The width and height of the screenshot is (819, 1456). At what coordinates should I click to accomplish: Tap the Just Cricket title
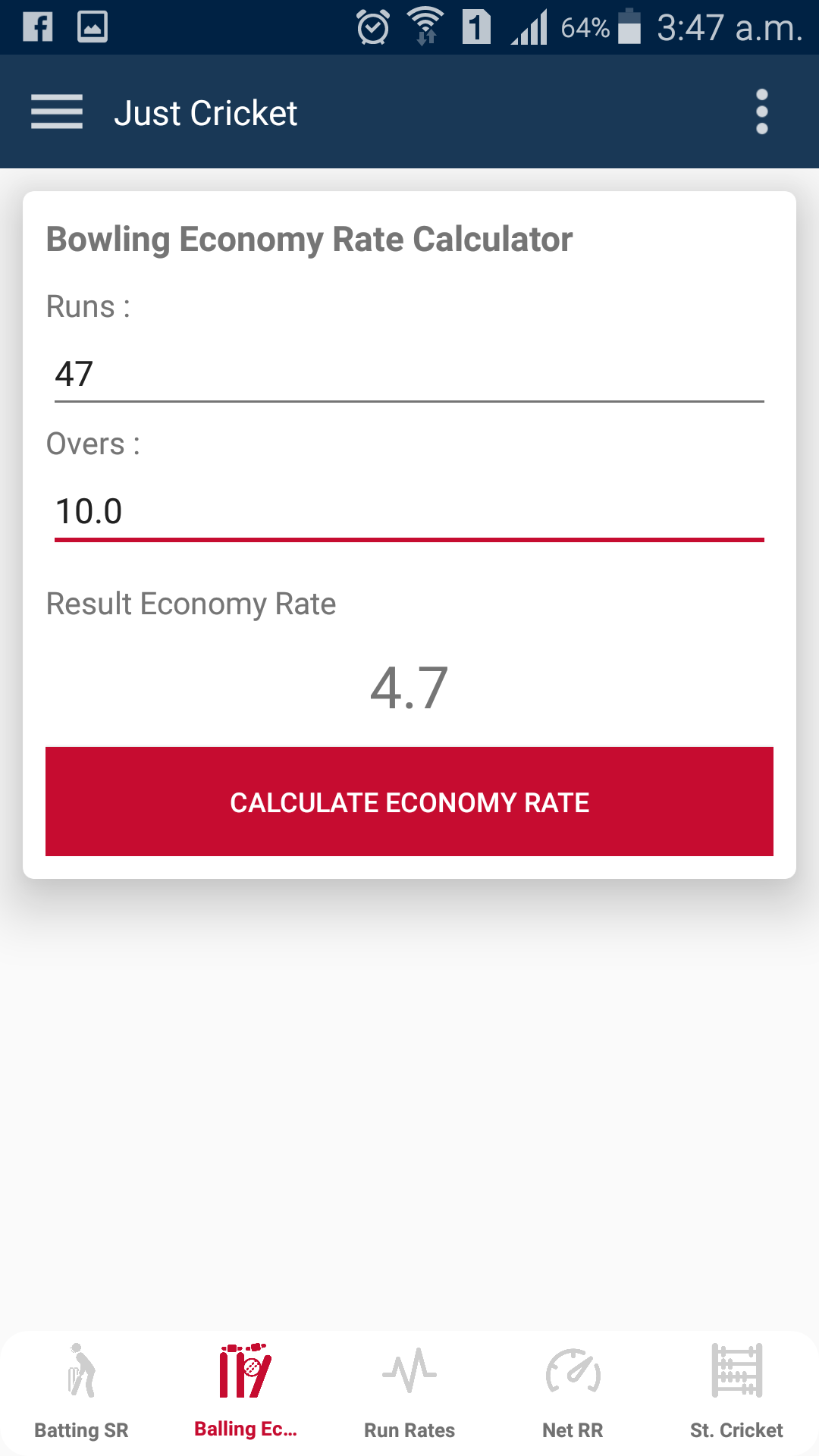click(x=206, y=111)
